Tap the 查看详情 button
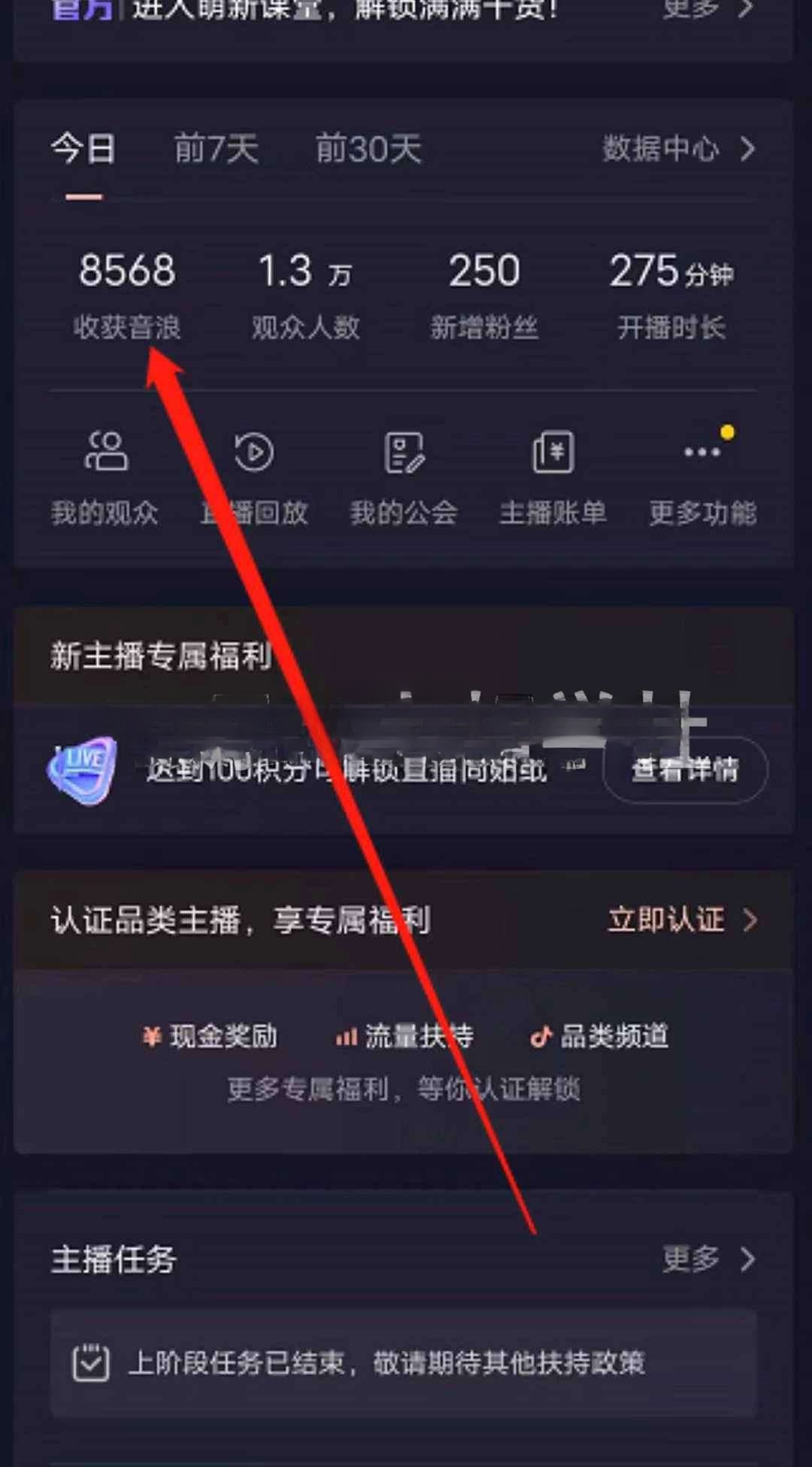812x1467 pixels. coord(685,769)
